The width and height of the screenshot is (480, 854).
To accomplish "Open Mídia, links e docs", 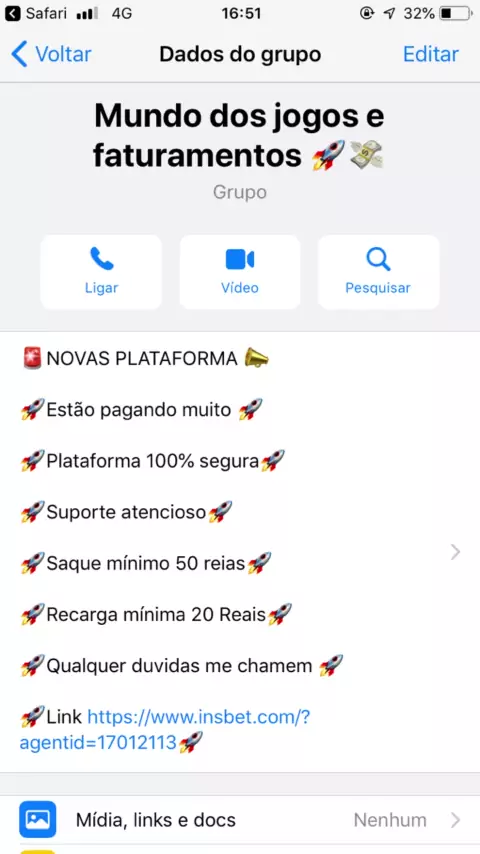I will [240, 820].
